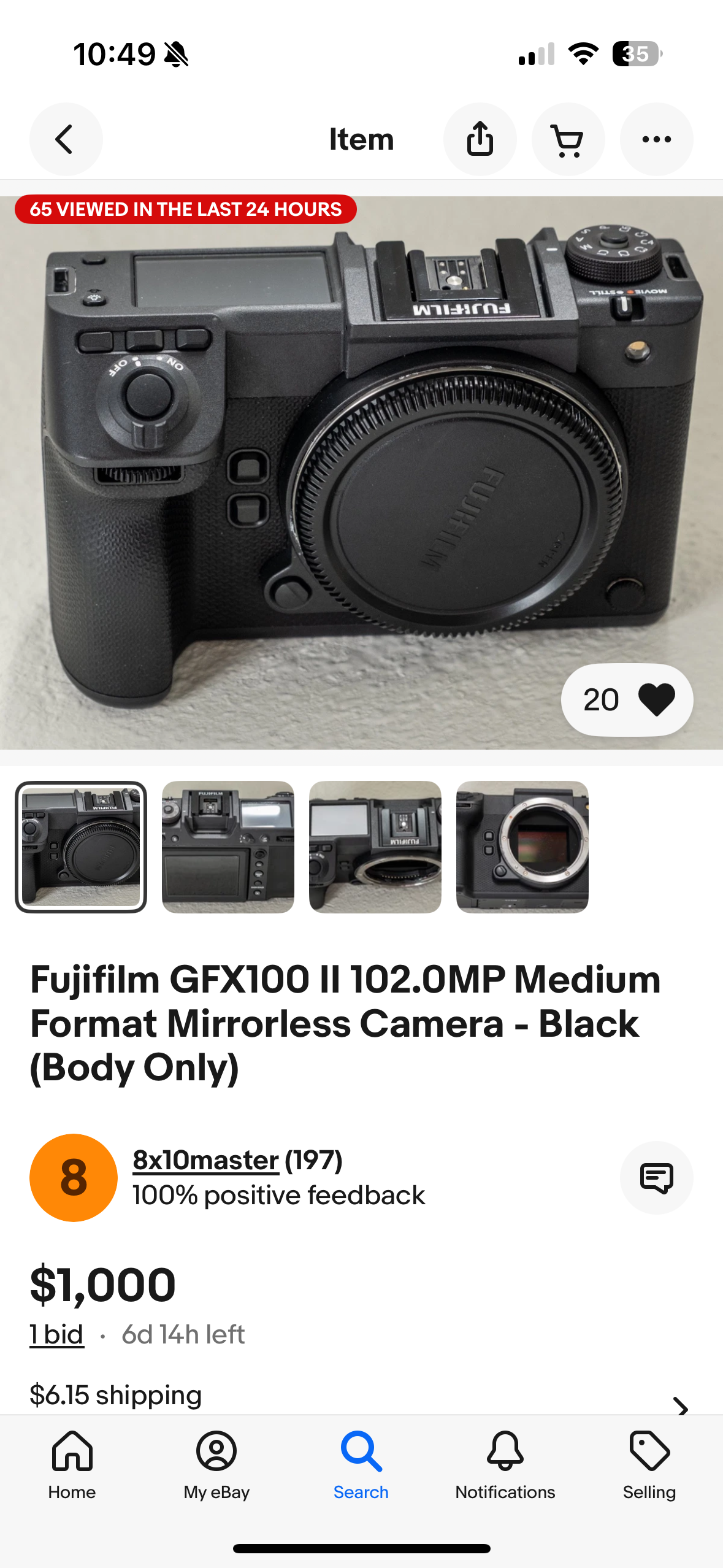View the 1 bid history link
The height and width of the screenshot is (1568, 723).
click(56, 1335)
